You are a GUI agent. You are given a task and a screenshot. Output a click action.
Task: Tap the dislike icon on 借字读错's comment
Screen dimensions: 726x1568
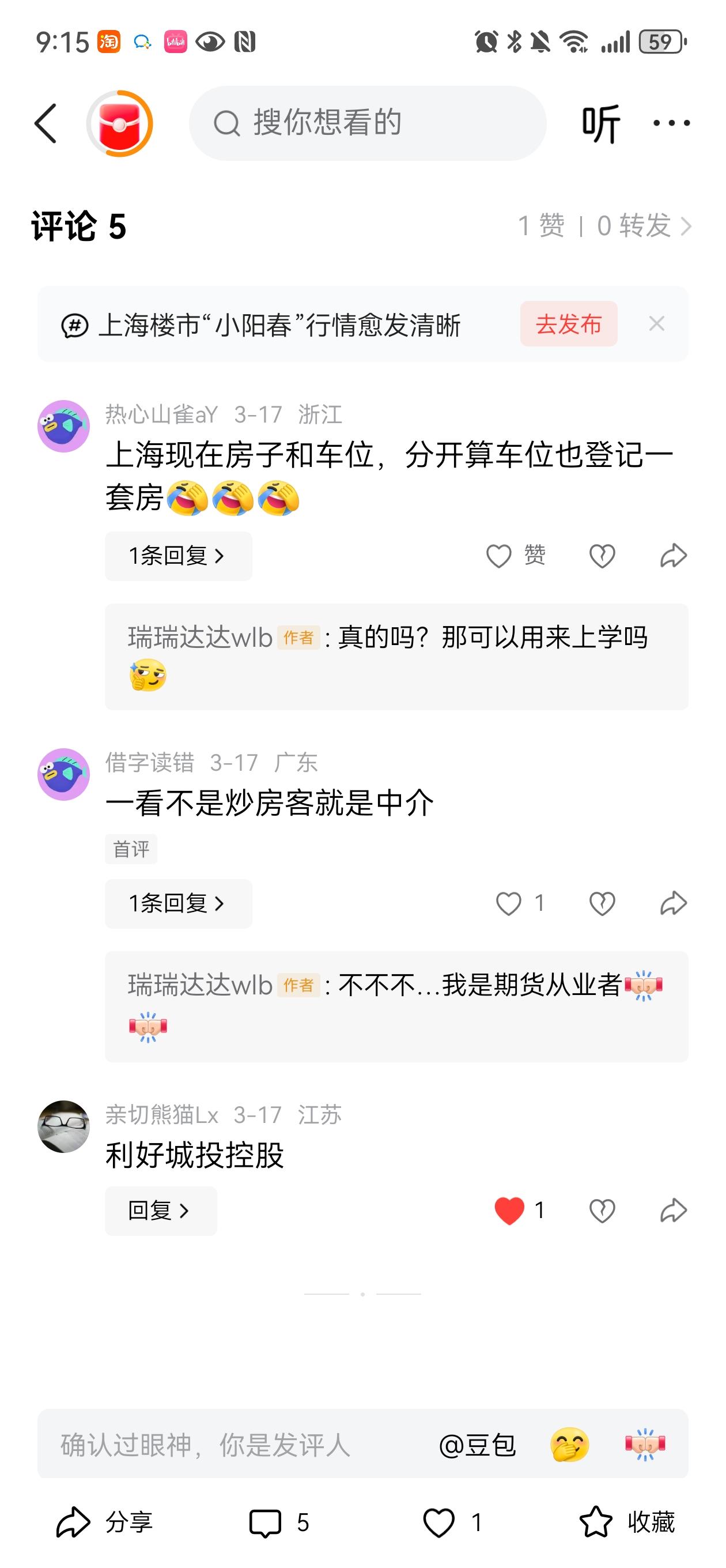[601, 904]
